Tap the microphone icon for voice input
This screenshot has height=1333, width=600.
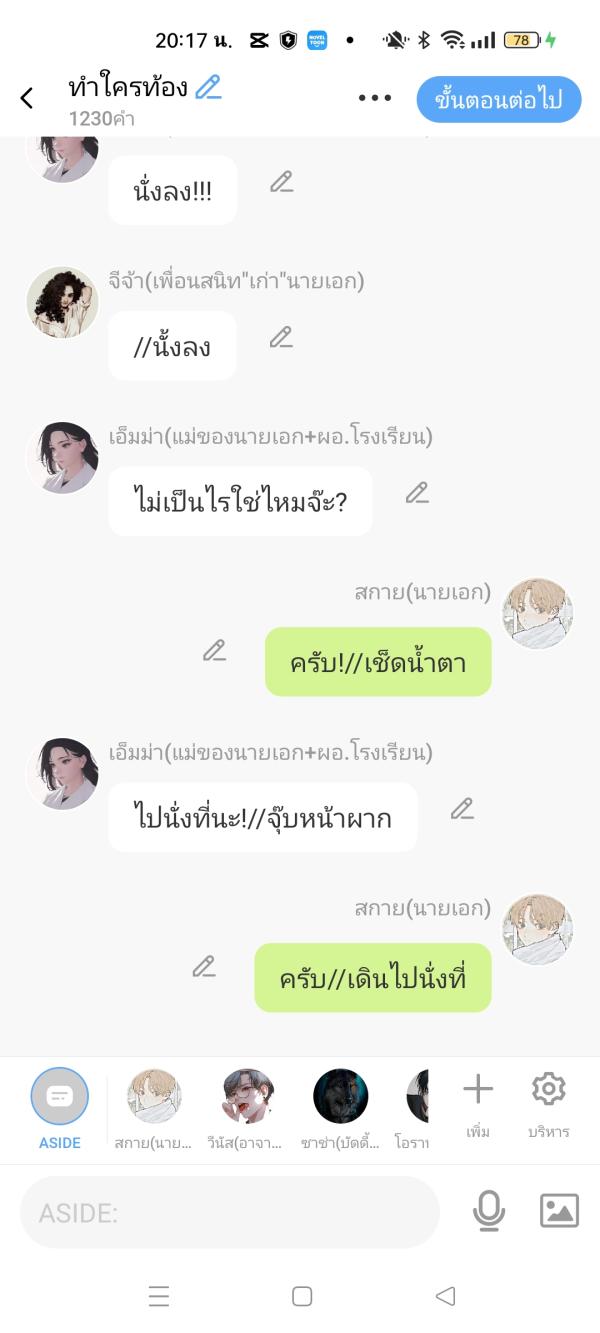tap(488, 1212)
